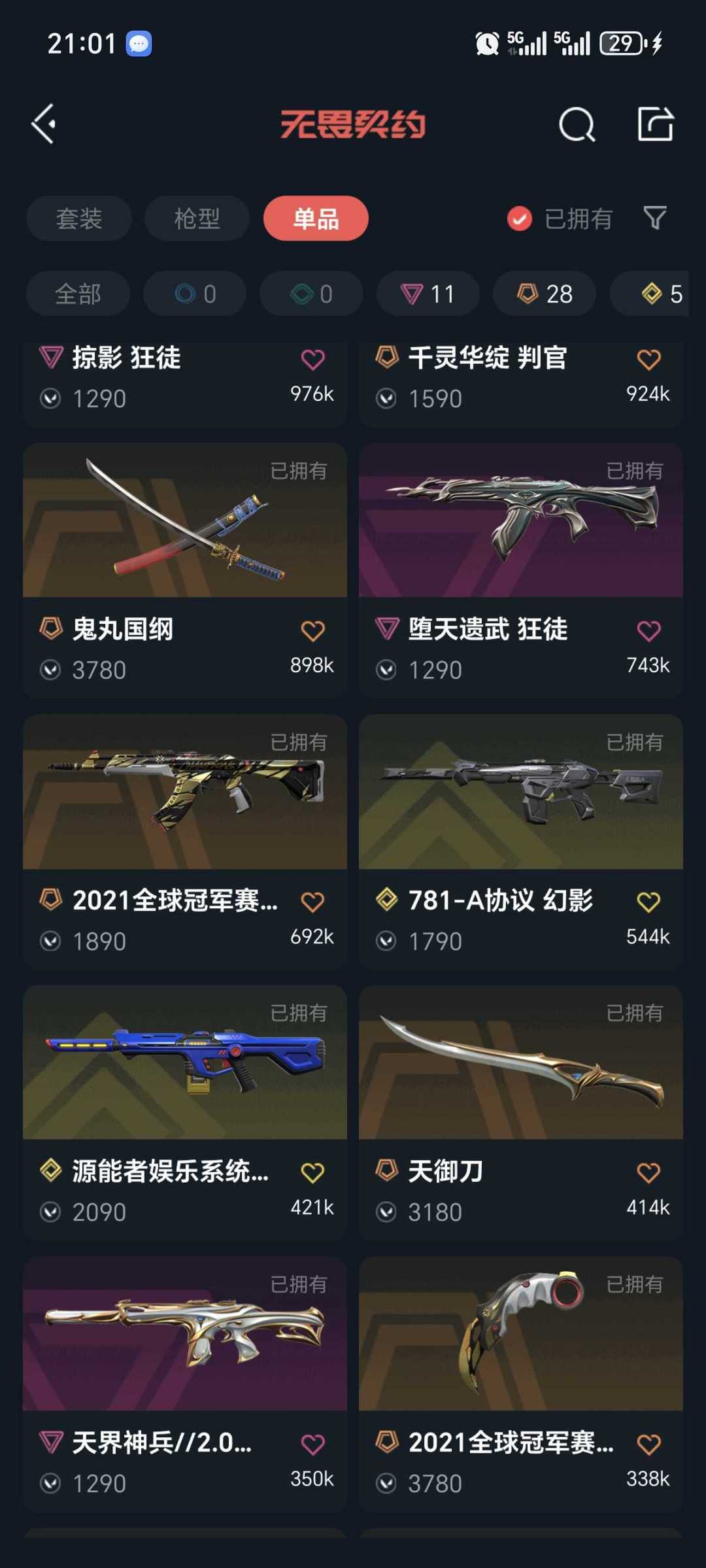
Task: Filter by the rarity chip showing 28
Action: coord(545,294)
